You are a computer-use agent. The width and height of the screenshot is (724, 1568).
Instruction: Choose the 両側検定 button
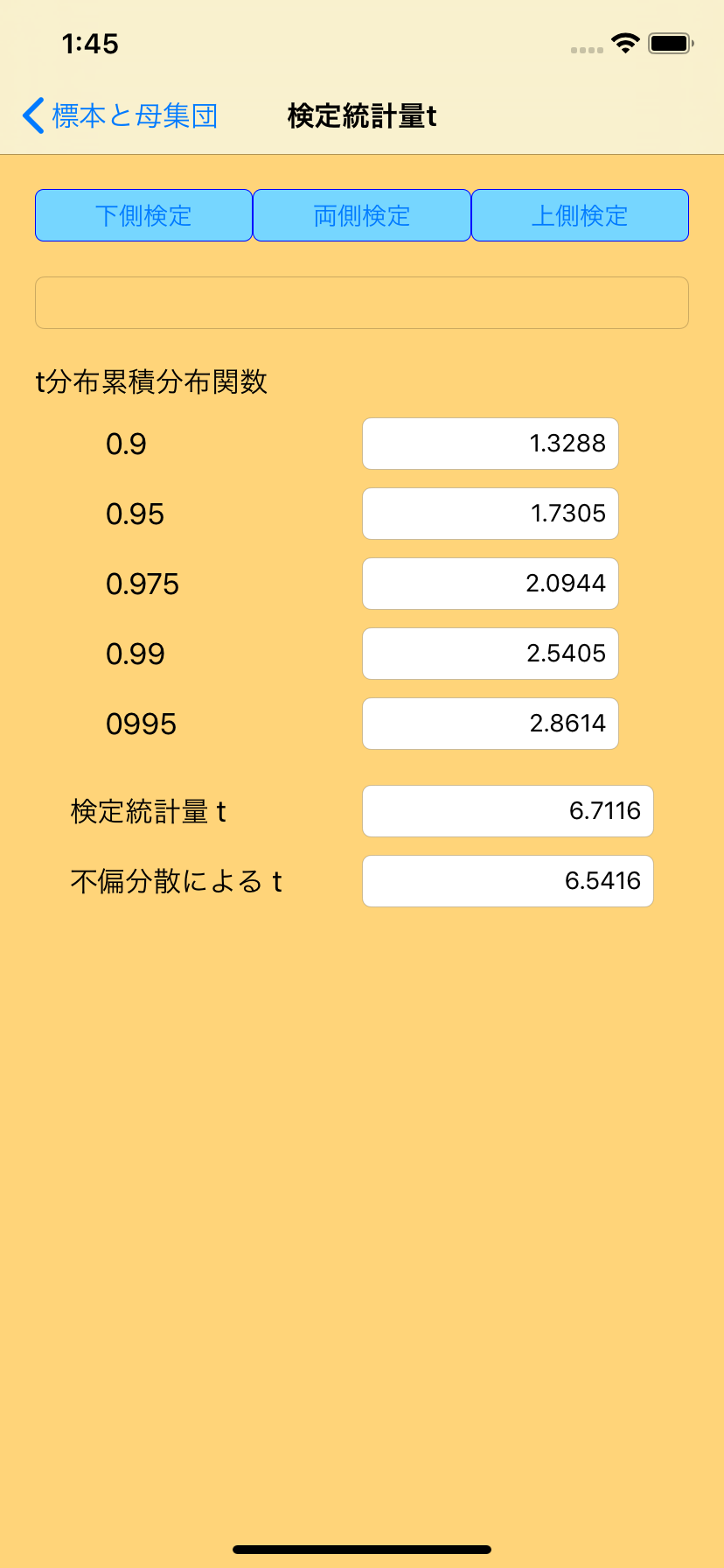click(x=362, y=215)
